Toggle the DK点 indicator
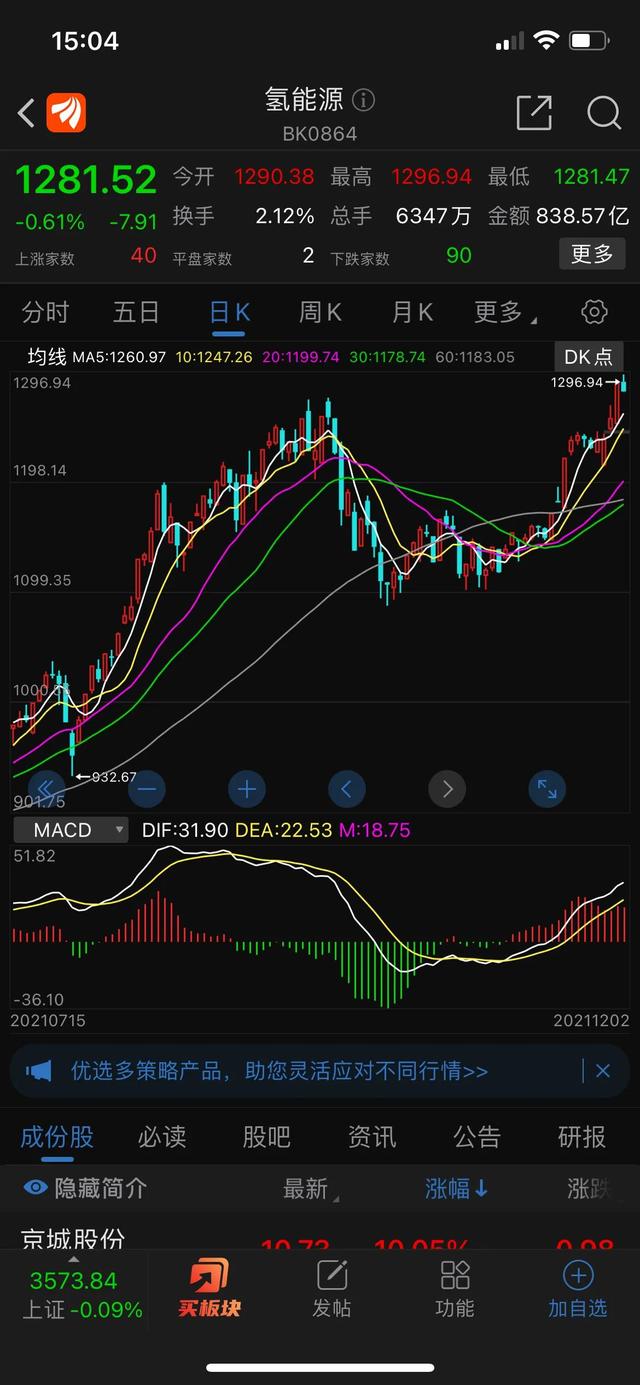This screenshot has height=1385, width=640. click(x=589, y=357)
